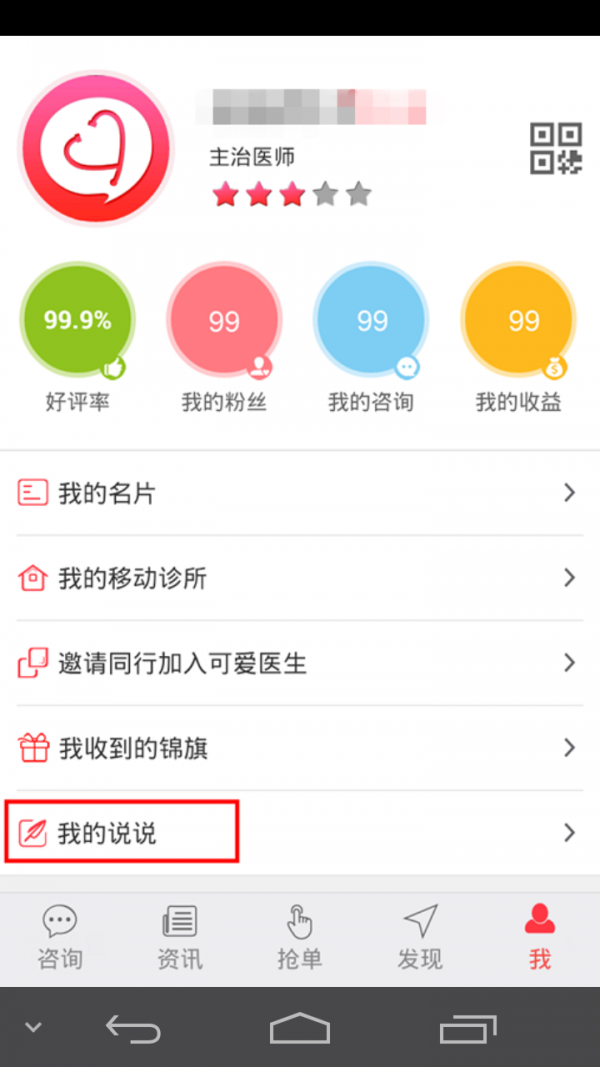Open 我的咨询 consultations

click(x=371, y=321)
